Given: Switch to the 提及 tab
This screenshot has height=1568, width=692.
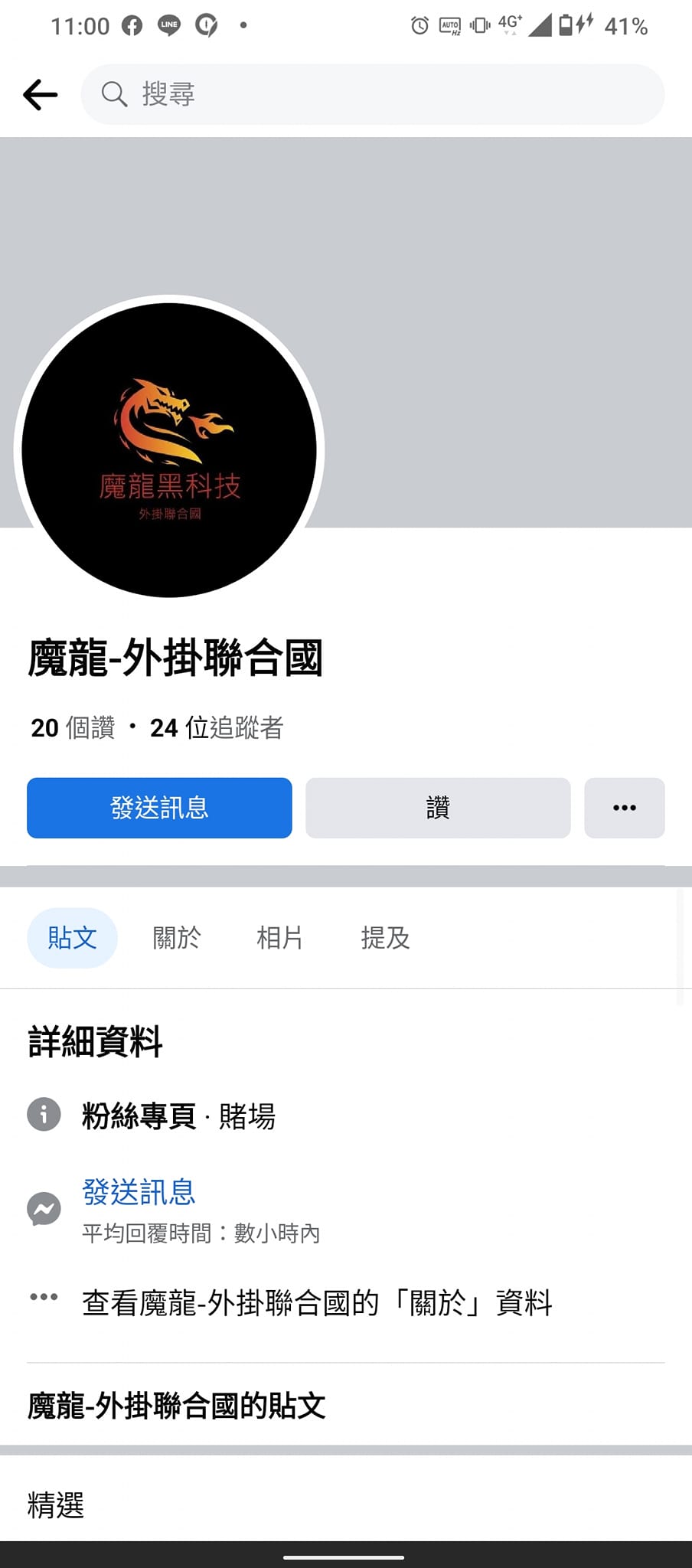Looking at the screenshot, I should (x=385, y=938).
